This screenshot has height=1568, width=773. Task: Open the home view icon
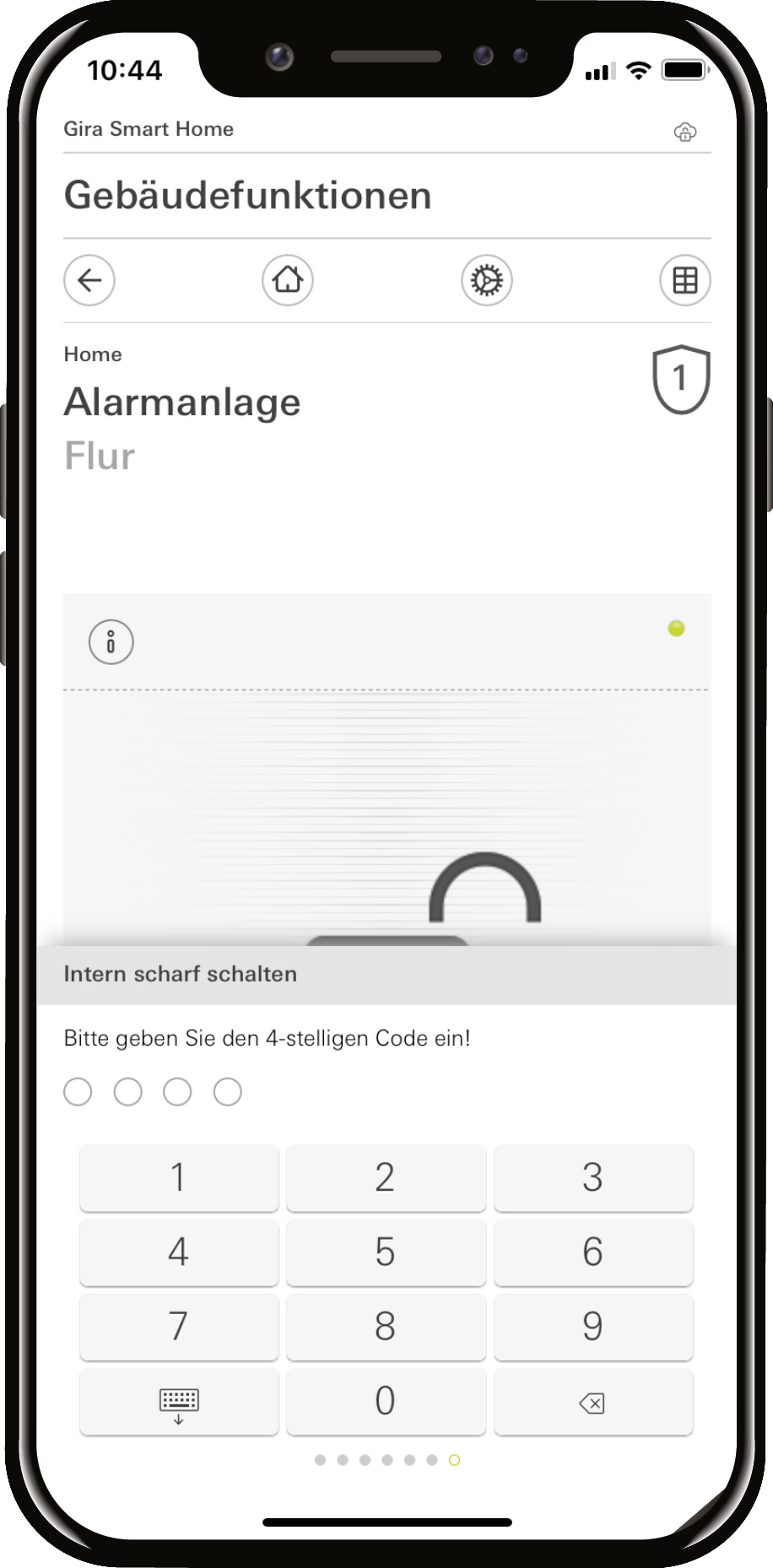click(288, 280)
